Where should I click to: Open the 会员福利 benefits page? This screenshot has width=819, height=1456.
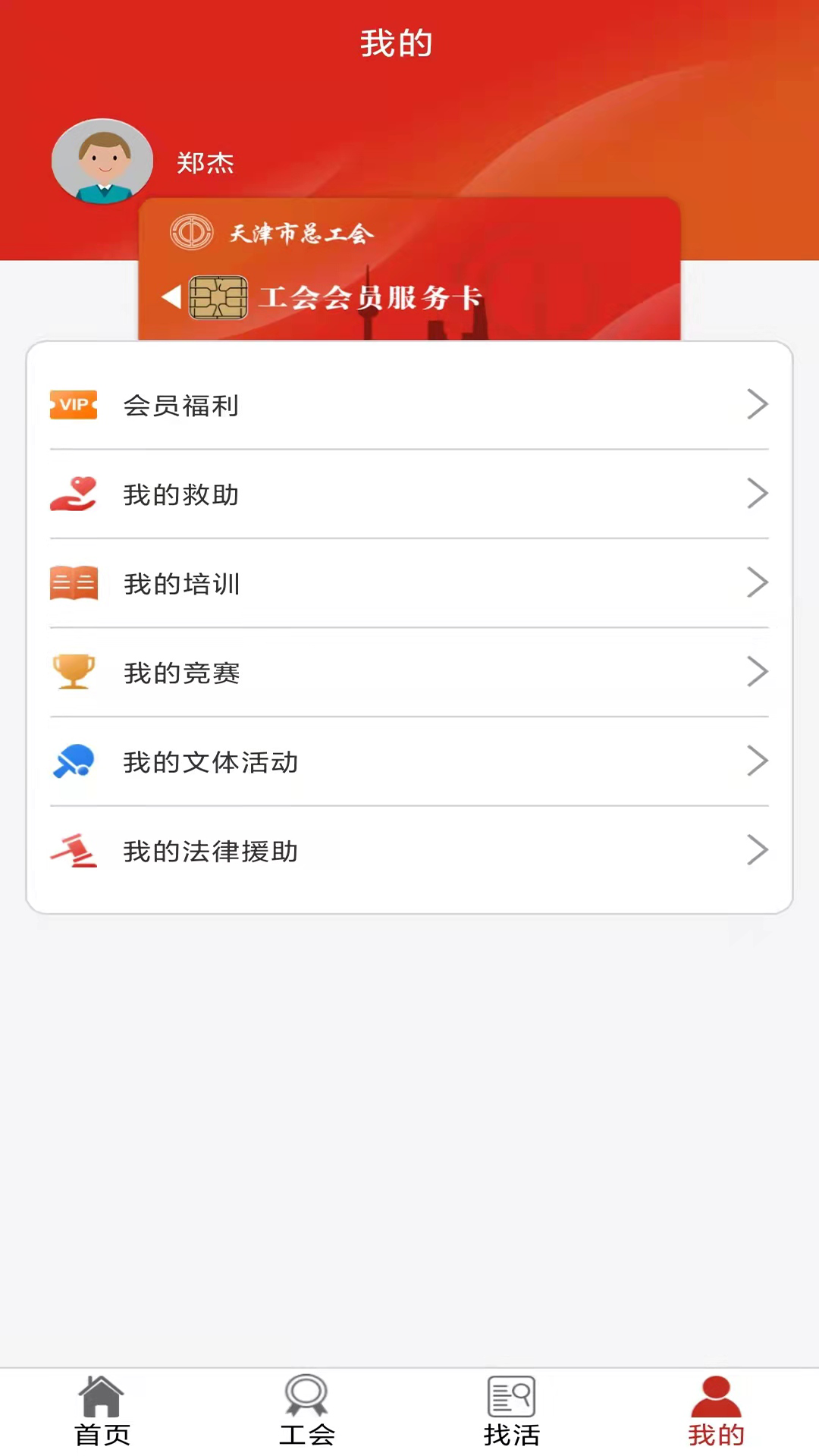coord(409,406)
